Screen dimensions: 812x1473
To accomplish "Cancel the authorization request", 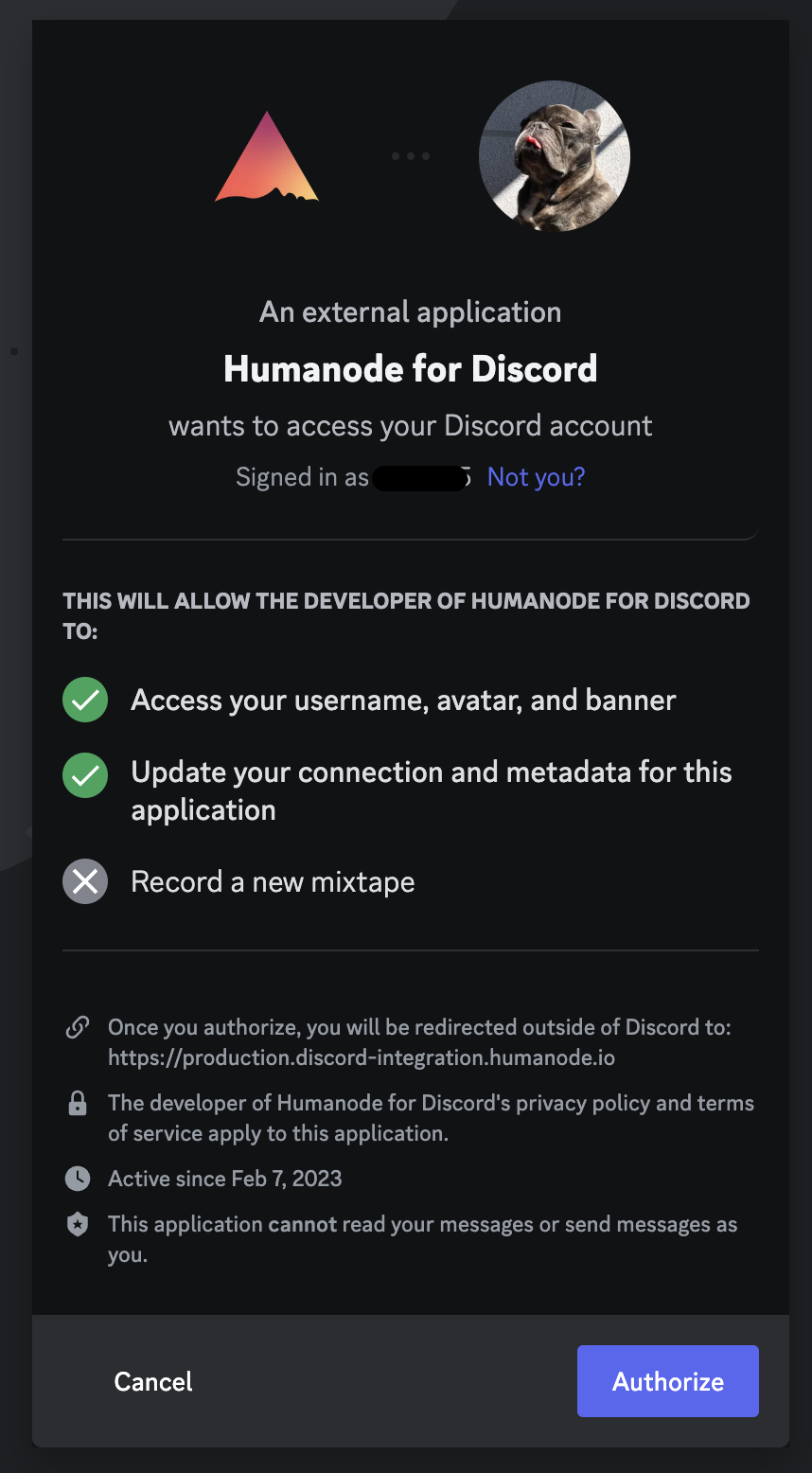I will (153, 1381).
